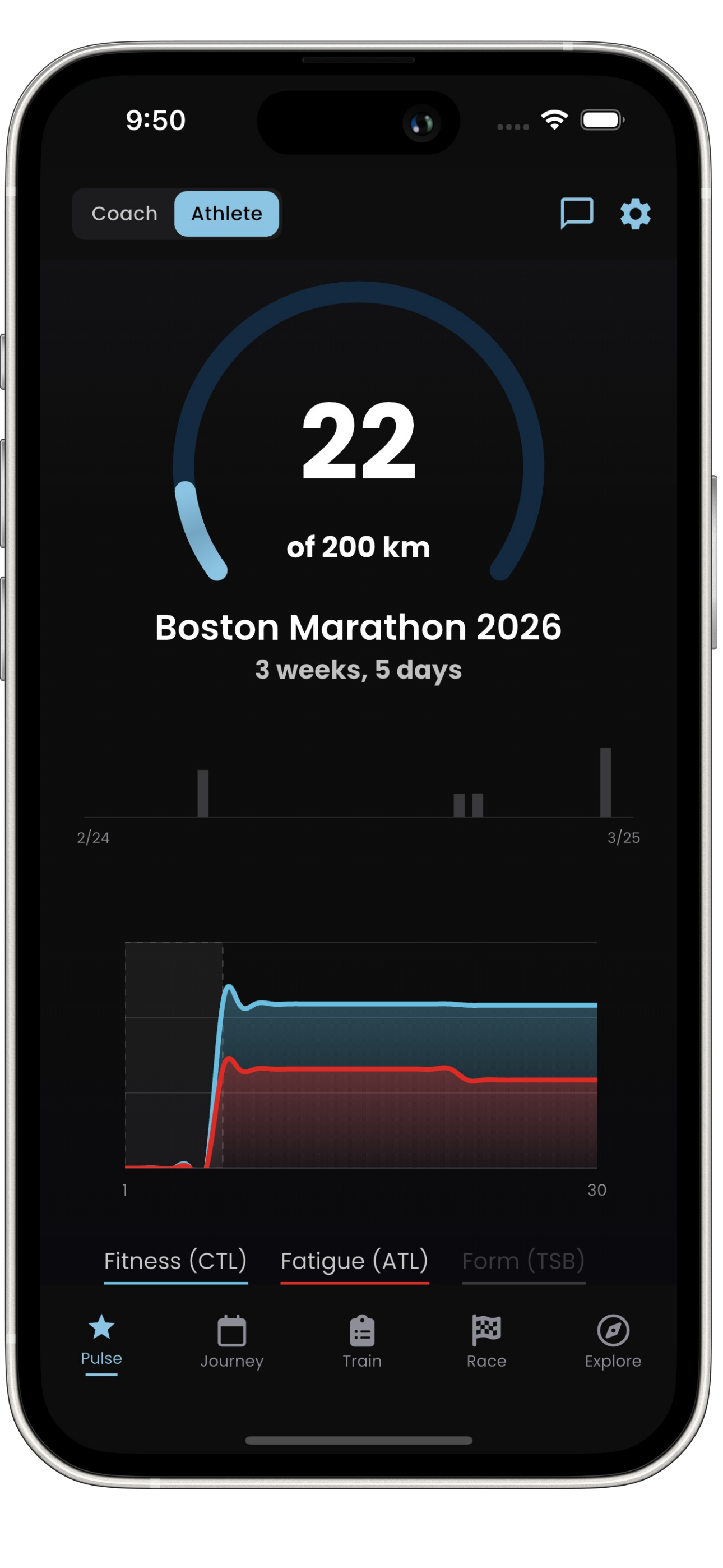The height and width of the screenshot is (1568, 723).
Task: Select the Athlete mode toggle
Action: 226,214
